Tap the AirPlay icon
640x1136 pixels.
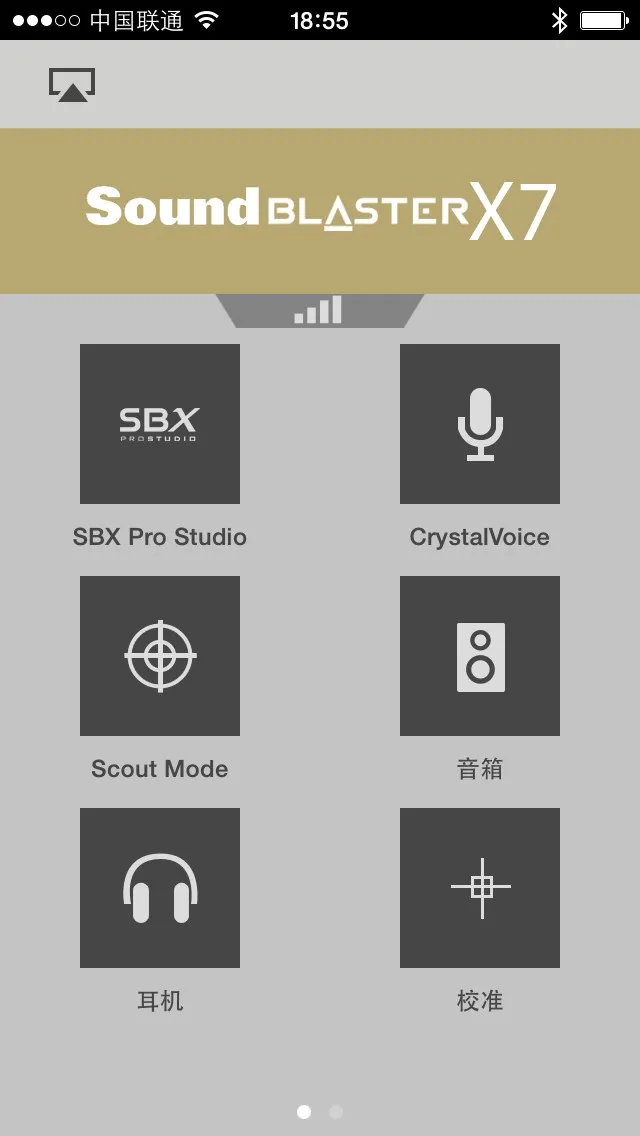click(72, 85)
